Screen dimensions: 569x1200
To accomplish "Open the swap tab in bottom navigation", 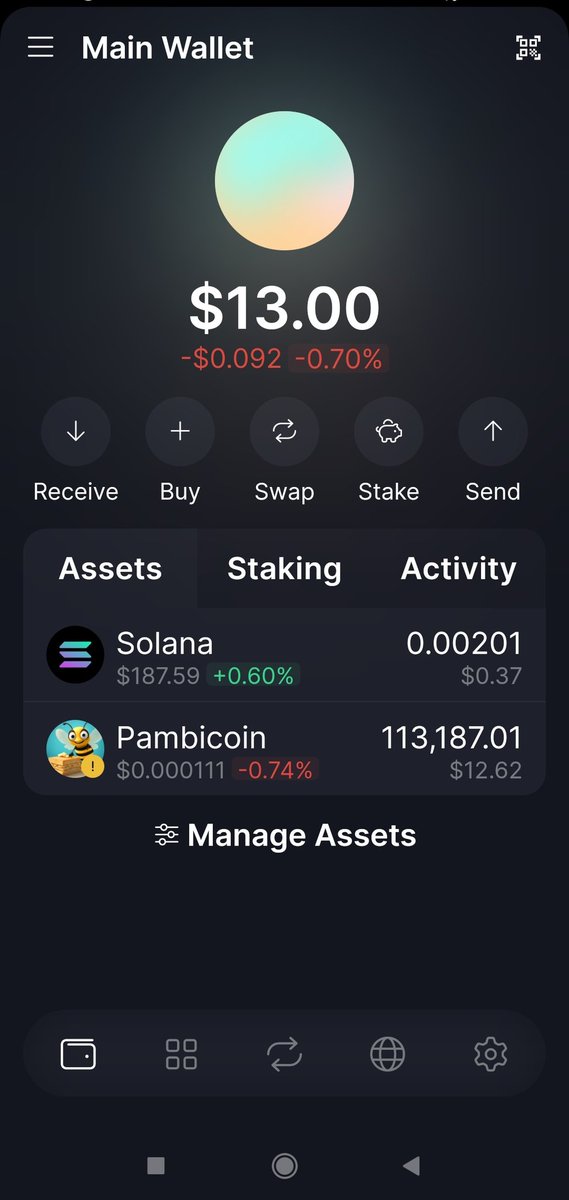I will pos(284,1054).
